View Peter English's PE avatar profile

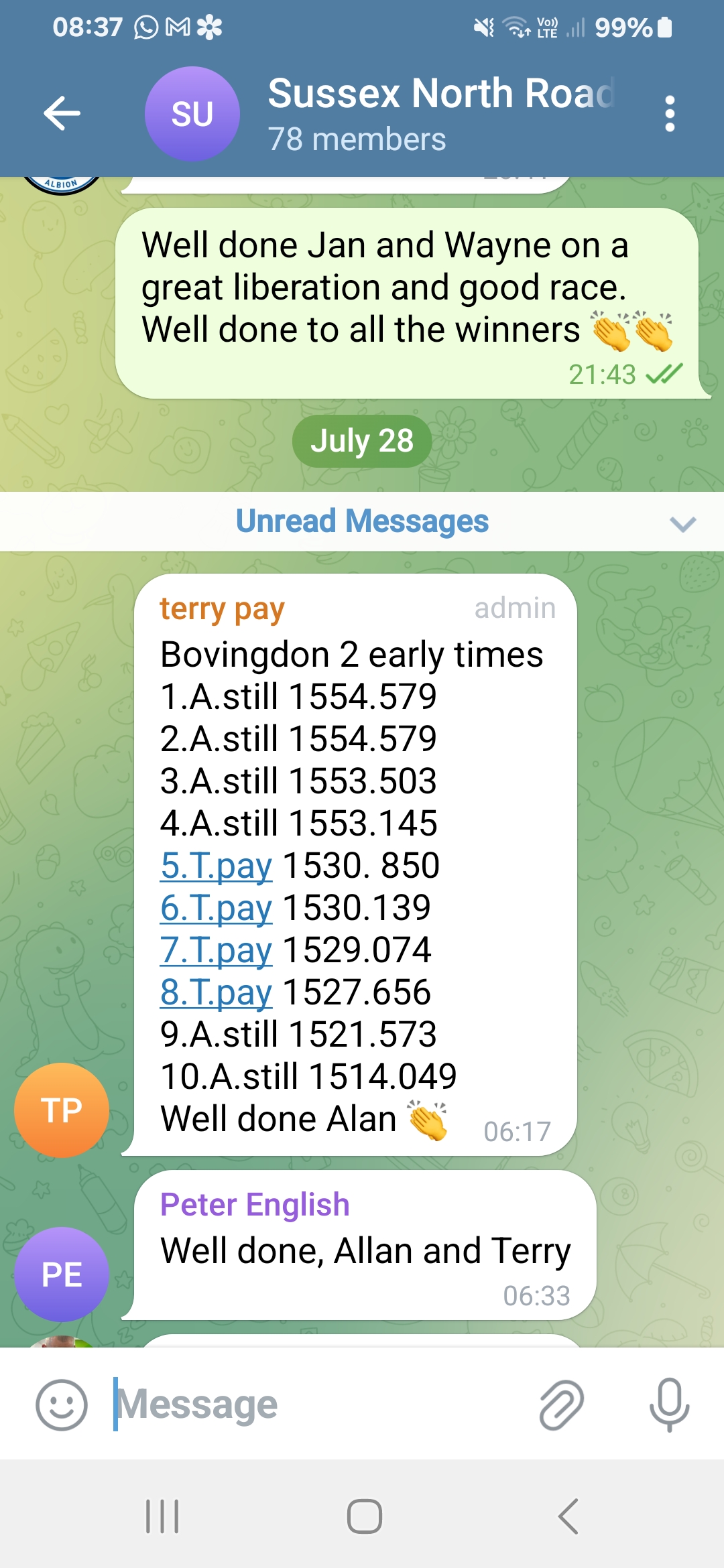(62, 1274)
